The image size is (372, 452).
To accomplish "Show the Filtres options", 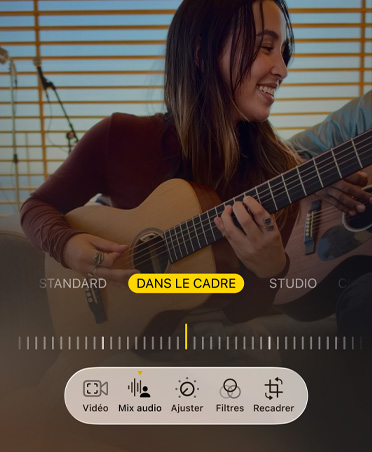I will click(x=230, y=396).
